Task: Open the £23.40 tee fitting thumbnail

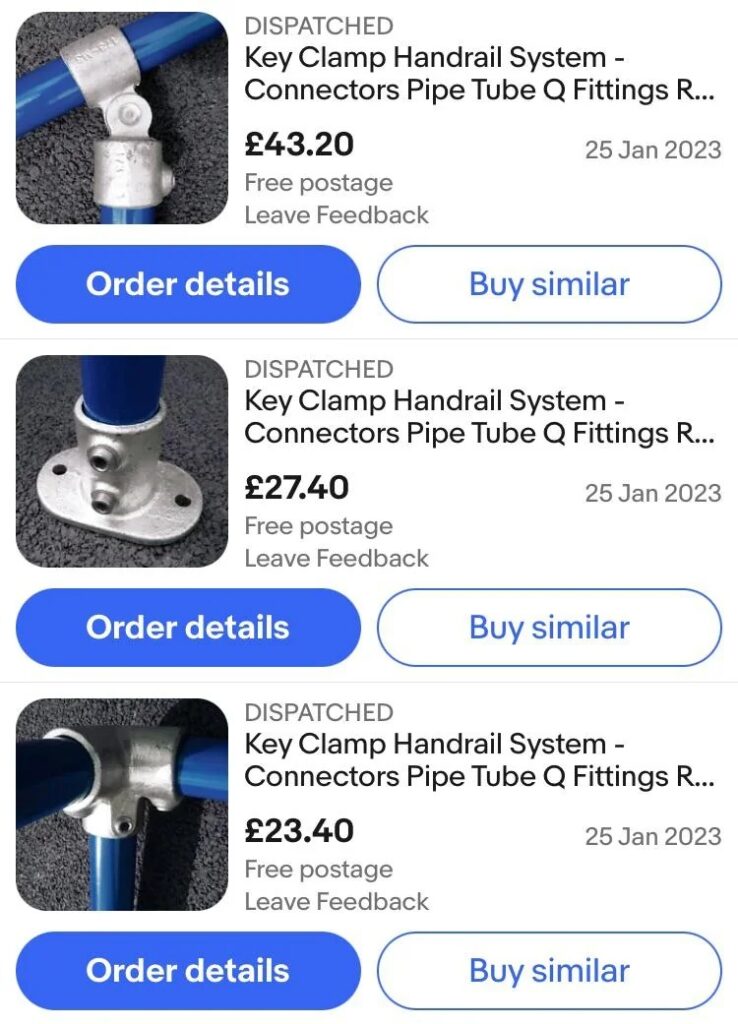Action: (122, 804)
